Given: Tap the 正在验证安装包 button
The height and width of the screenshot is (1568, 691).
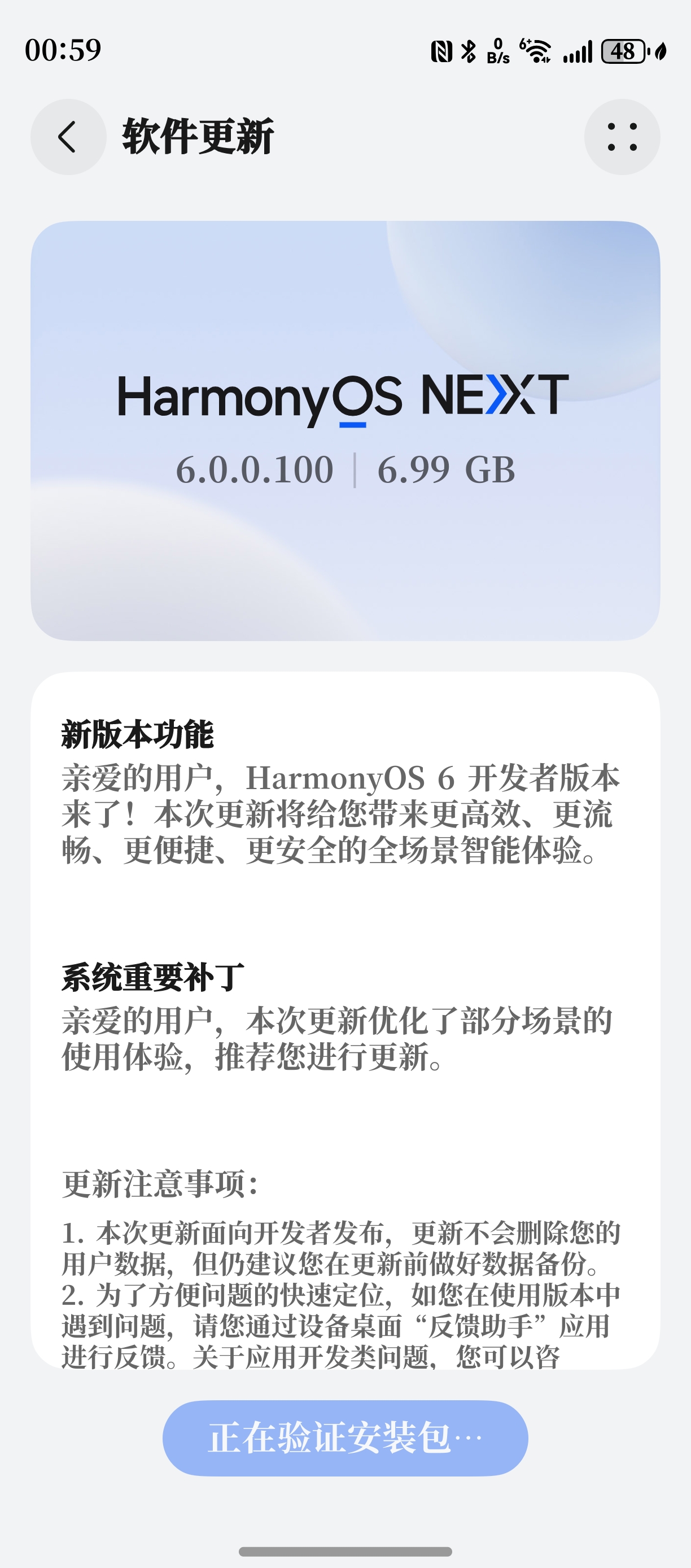Looking at the screenshot, I should [x=345, y=1438].
